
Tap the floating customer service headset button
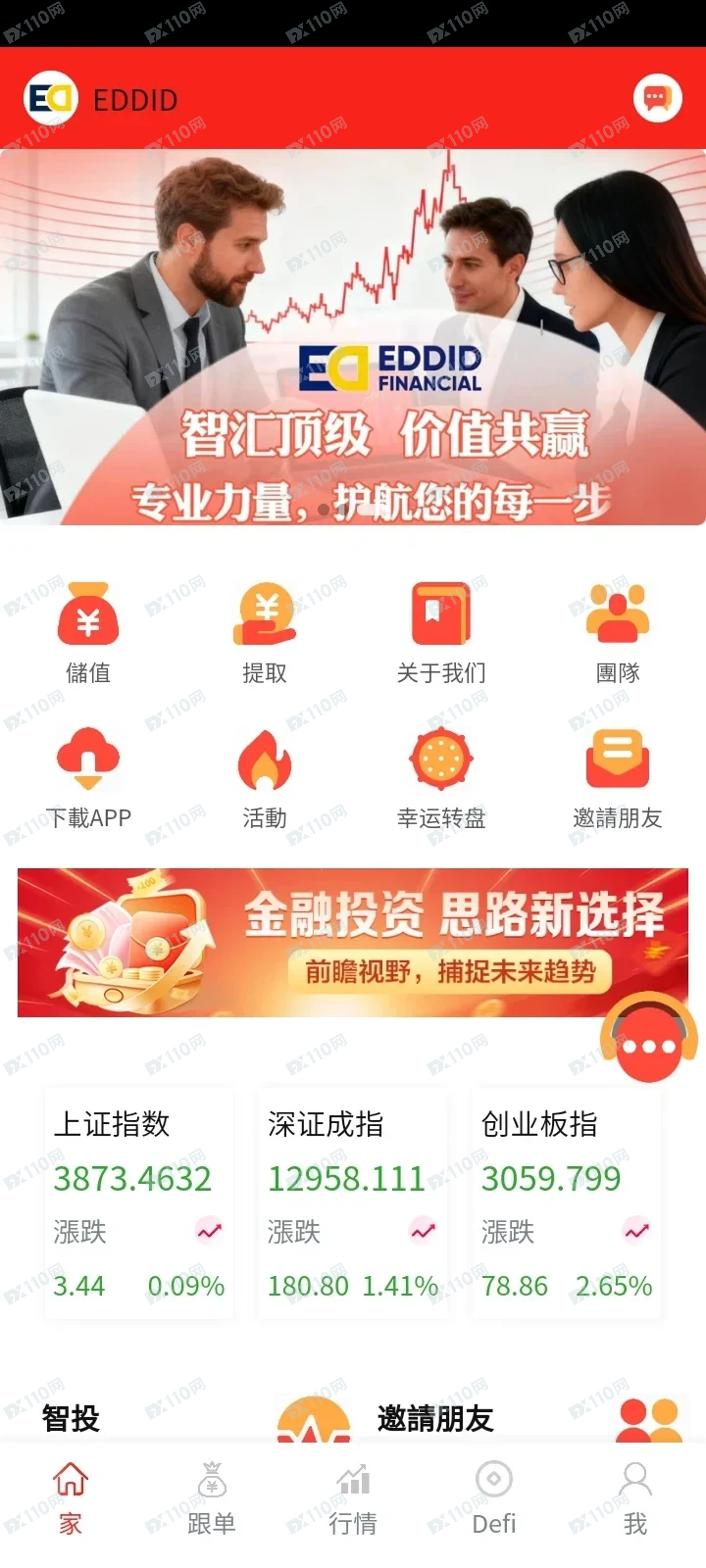pos(648,1040)
